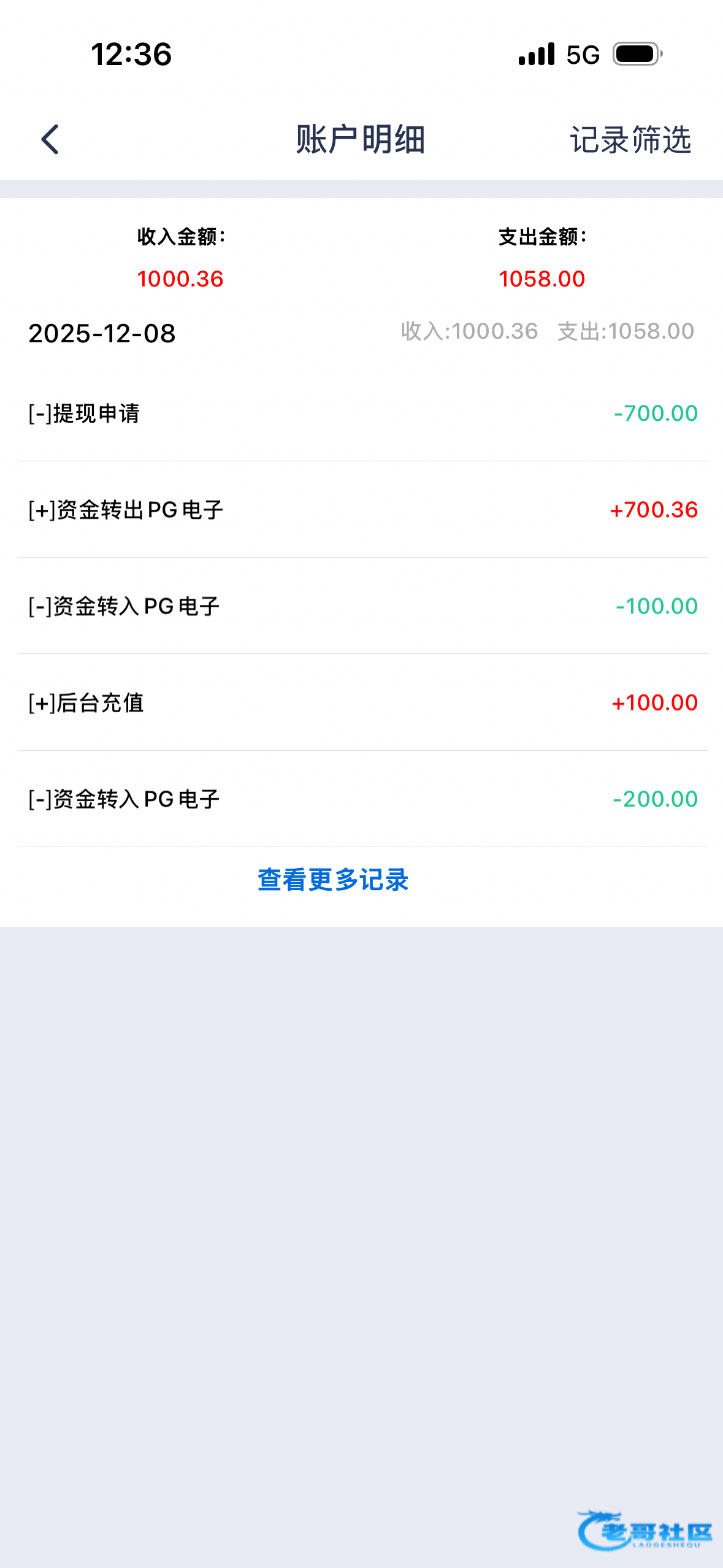The image size is (723, 1568).
Task: Go back from 账户明细 page
Action: [50, 139]
